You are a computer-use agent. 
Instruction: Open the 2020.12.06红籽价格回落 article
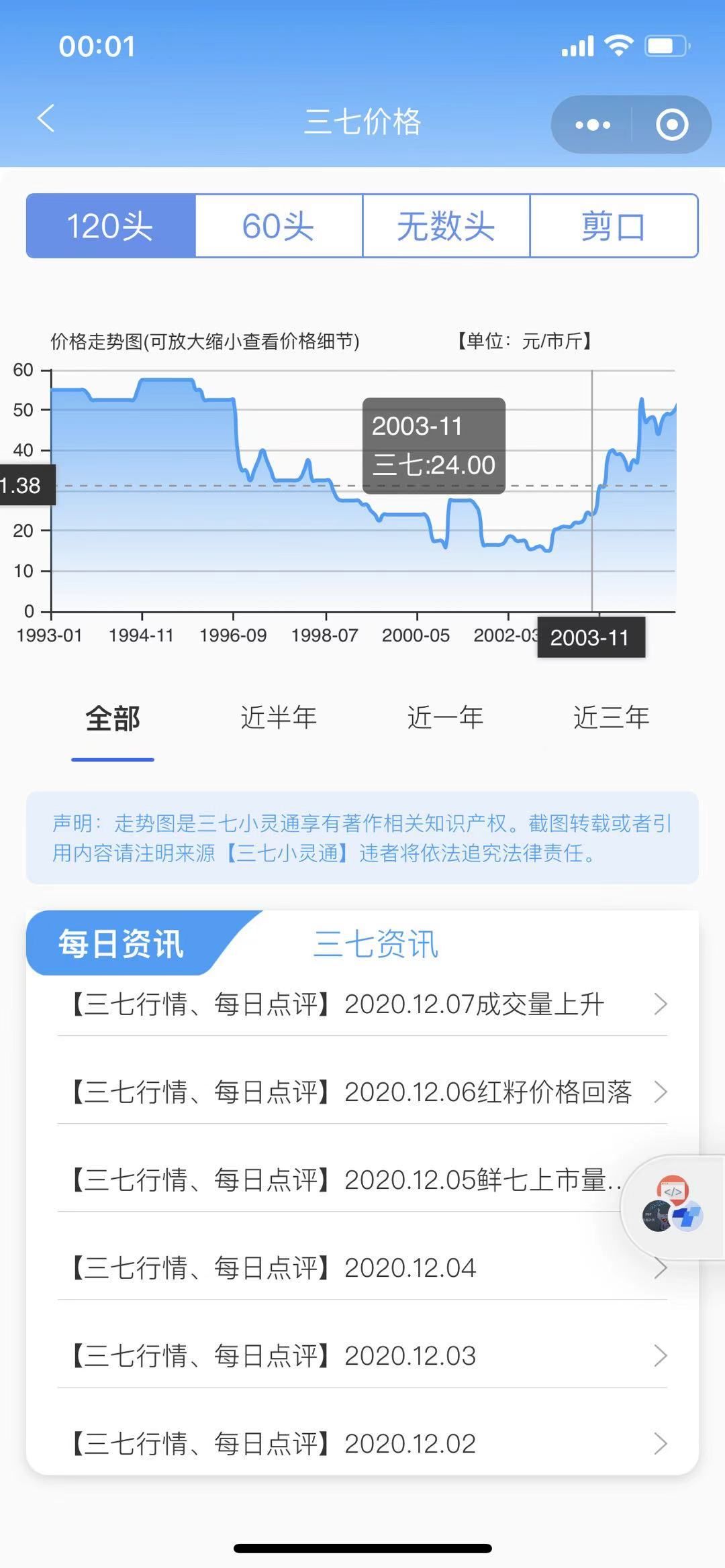pyautogui.click(x=362, y=1092)
